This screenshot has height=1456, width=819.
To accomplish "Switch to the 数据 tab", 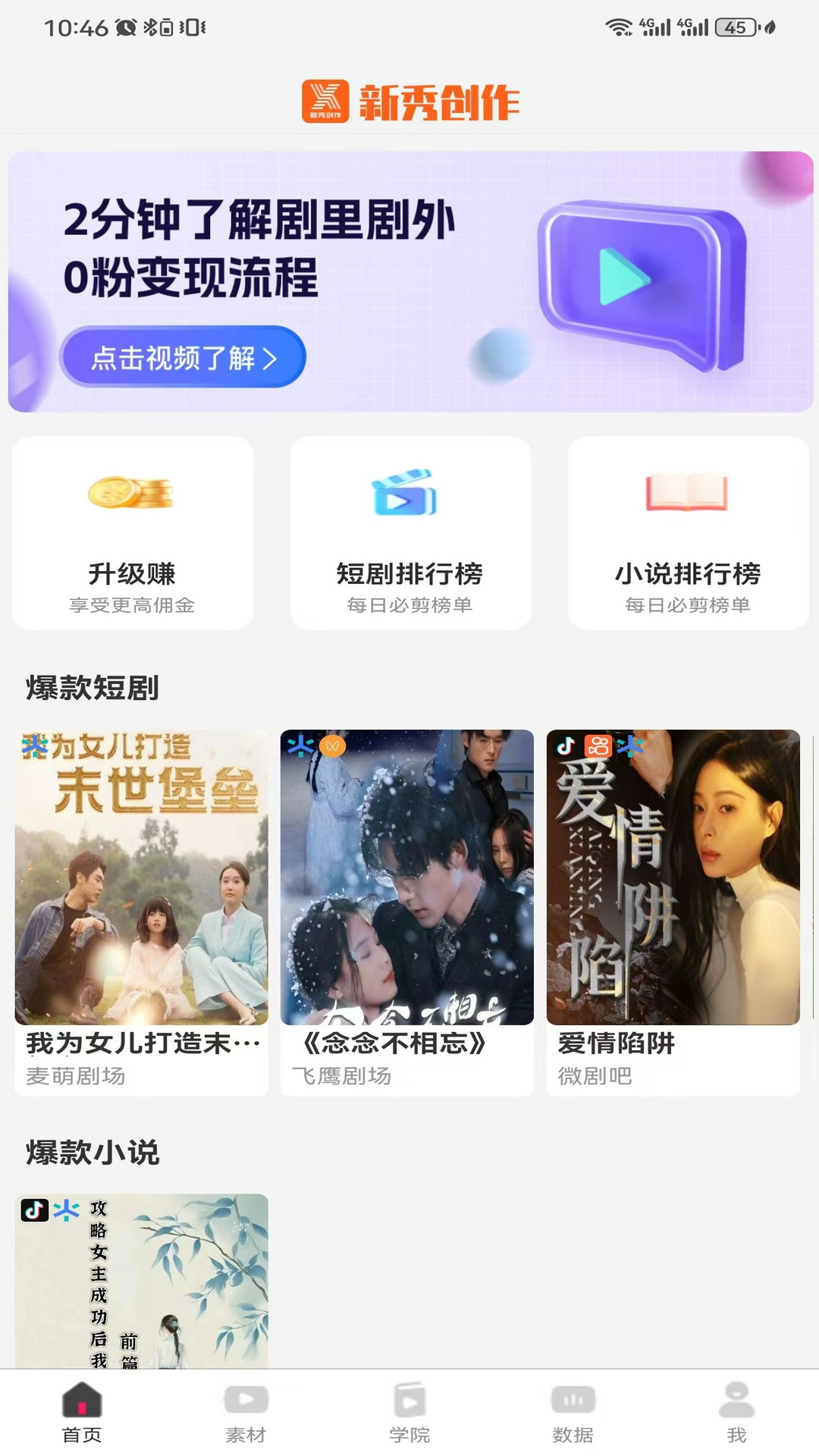I will coord(573,1412).
